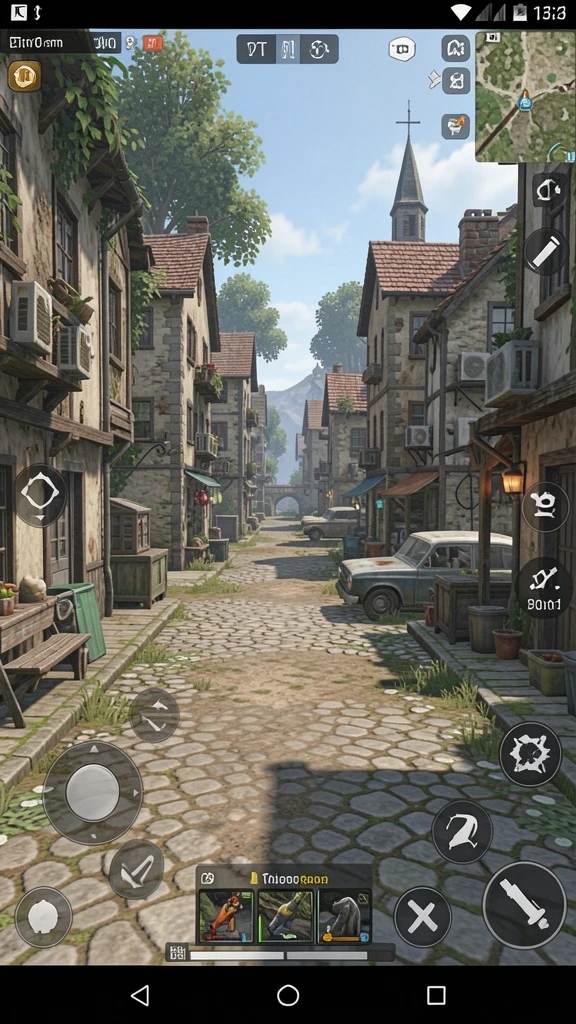576x1024 pixels.
Task: Tap the hexagon icon near the top
Action: tap(402, 49)
